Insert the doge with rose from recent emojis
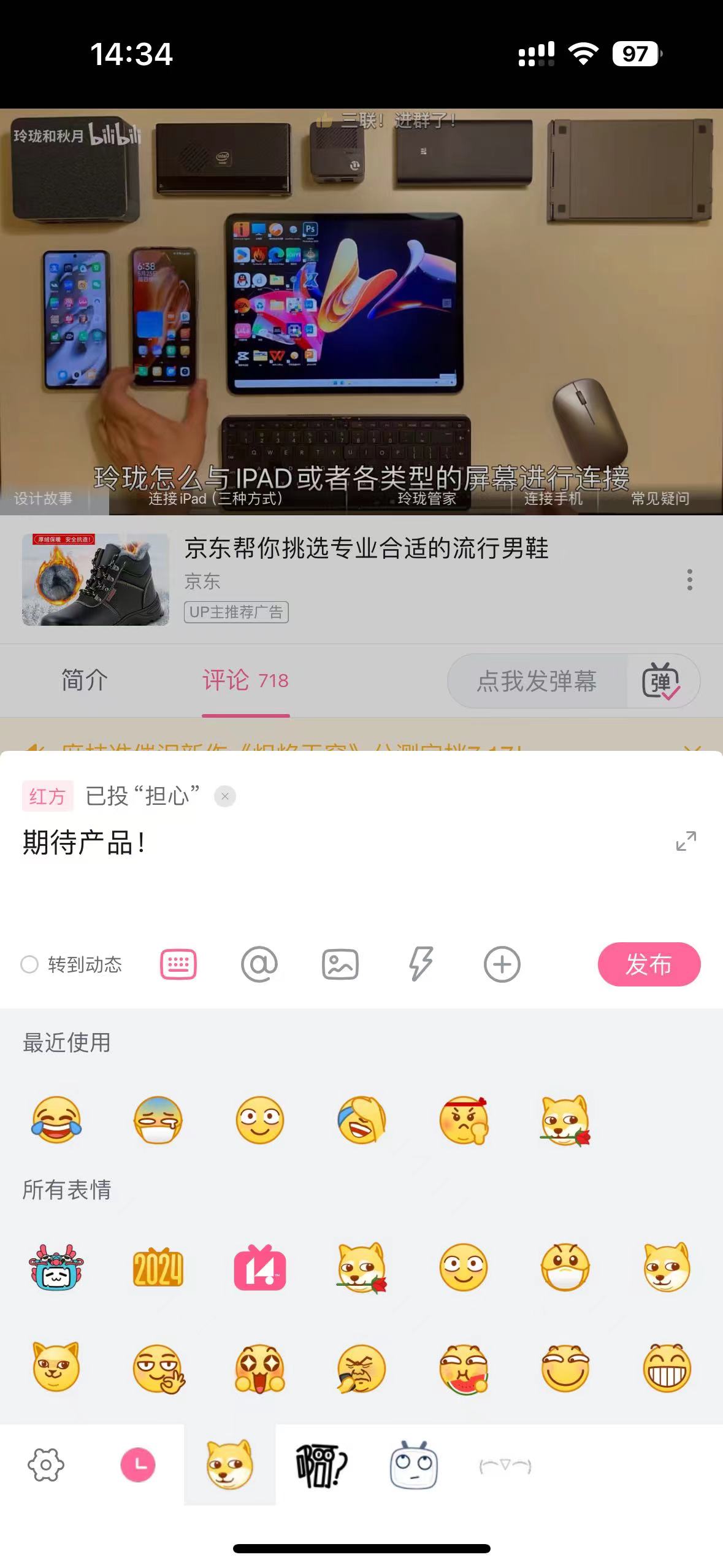 point(565,1121)
